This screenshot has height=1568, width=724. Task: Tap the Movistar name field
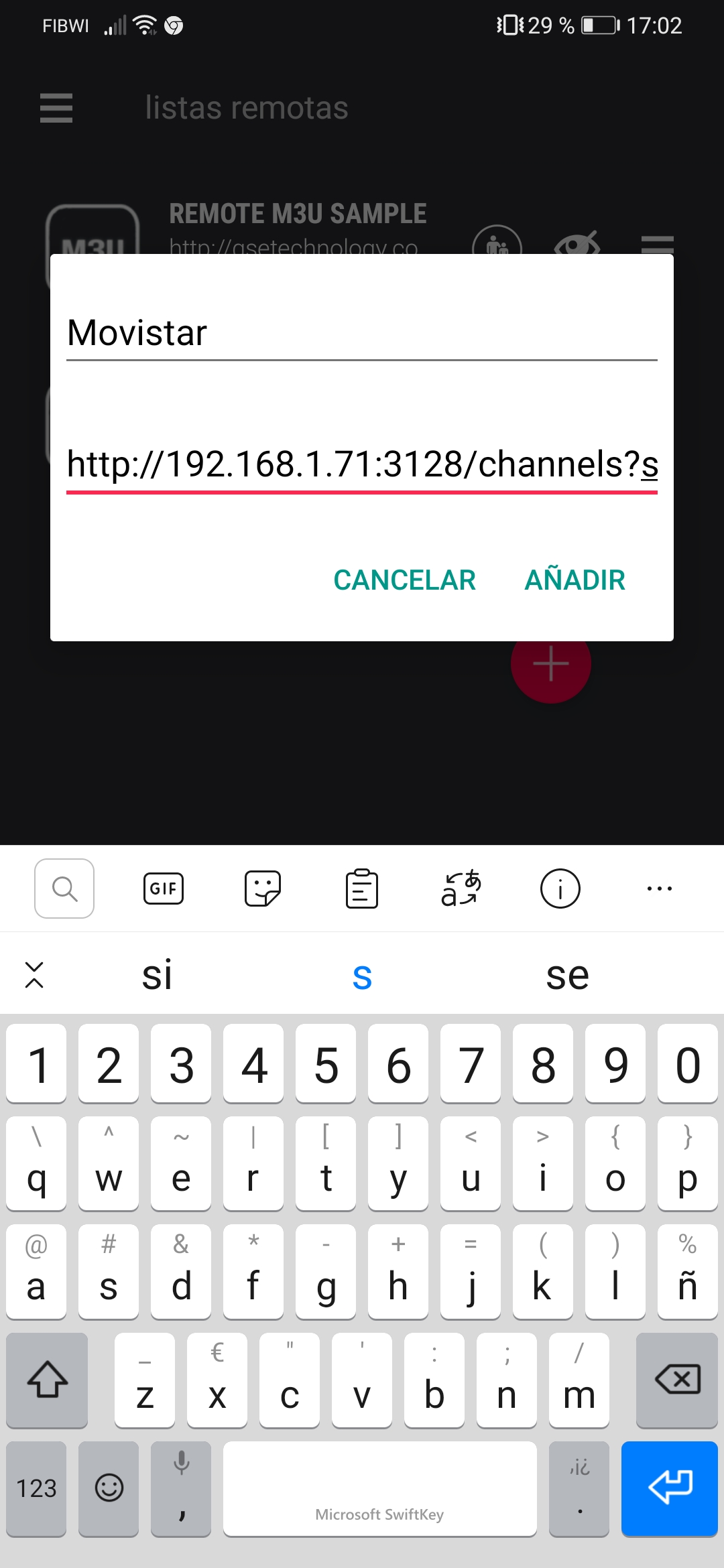pyautogui.click(x=361, y=333)
